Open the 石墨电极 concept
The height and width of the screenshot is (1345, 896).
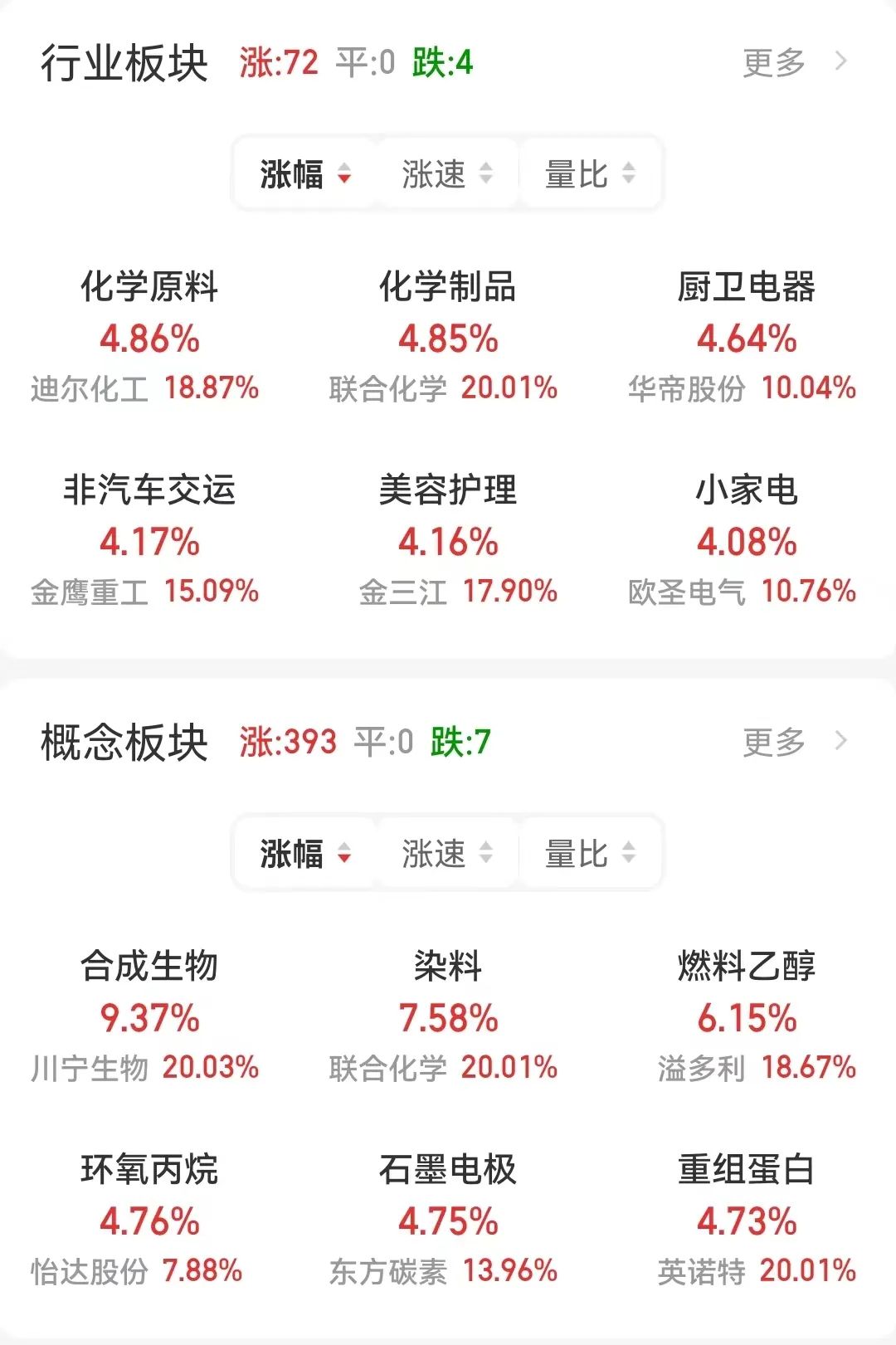click(448, 1220)
